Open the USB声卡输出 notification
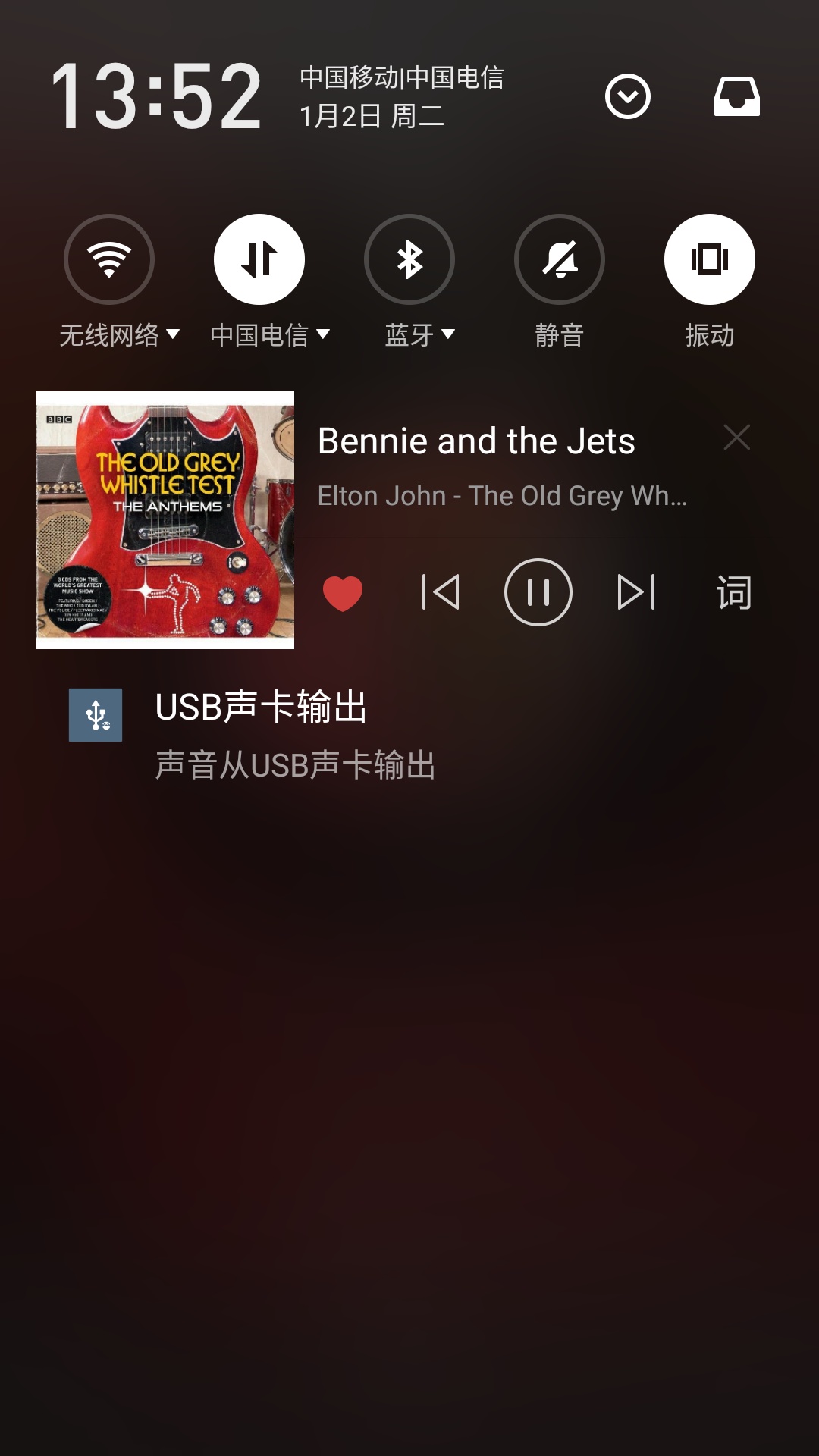The height and width of the screenshot is (1456, 819). pyautogui.click(x=296, y=734)
